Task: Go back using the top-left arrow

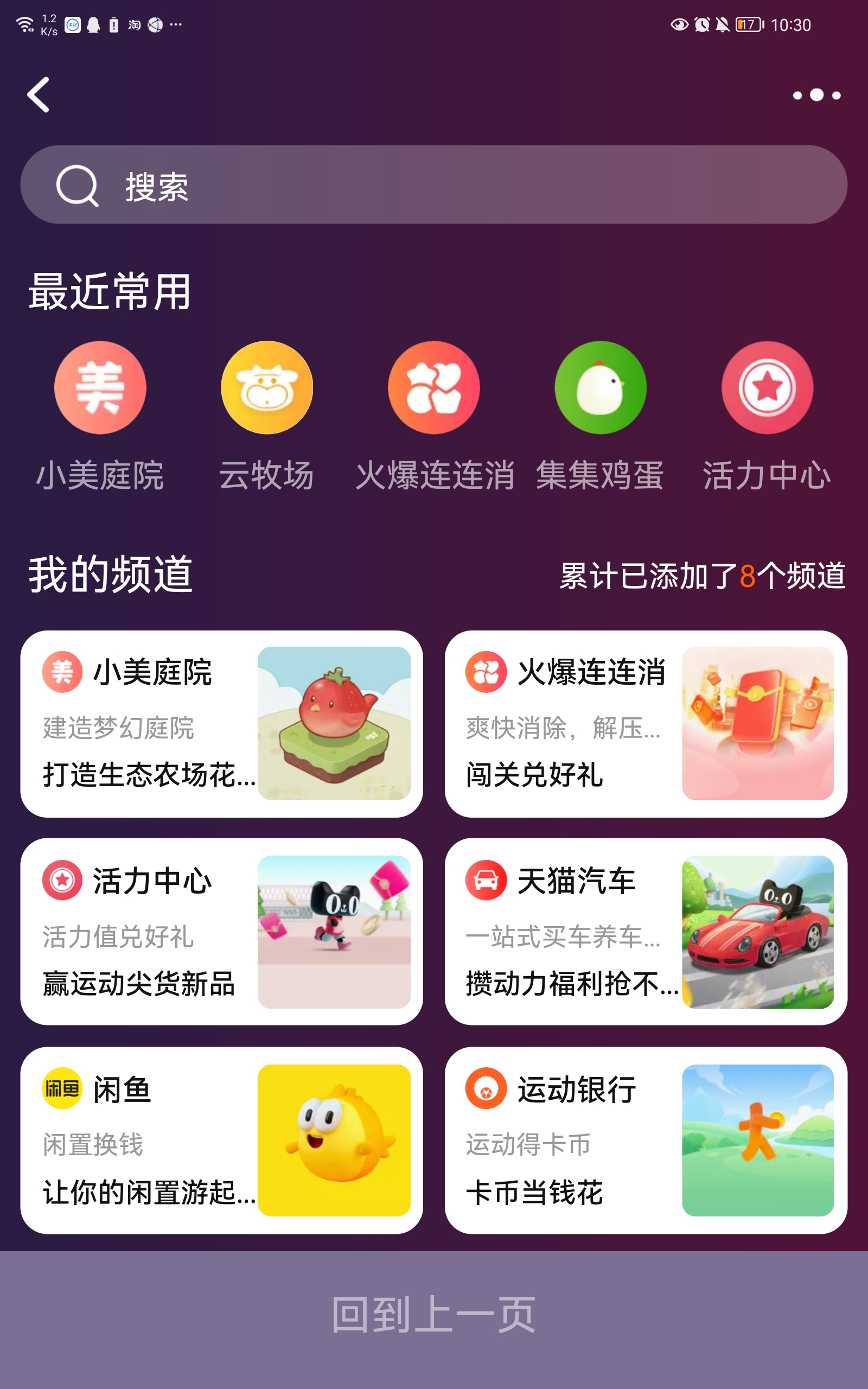Action: (39, 95)
